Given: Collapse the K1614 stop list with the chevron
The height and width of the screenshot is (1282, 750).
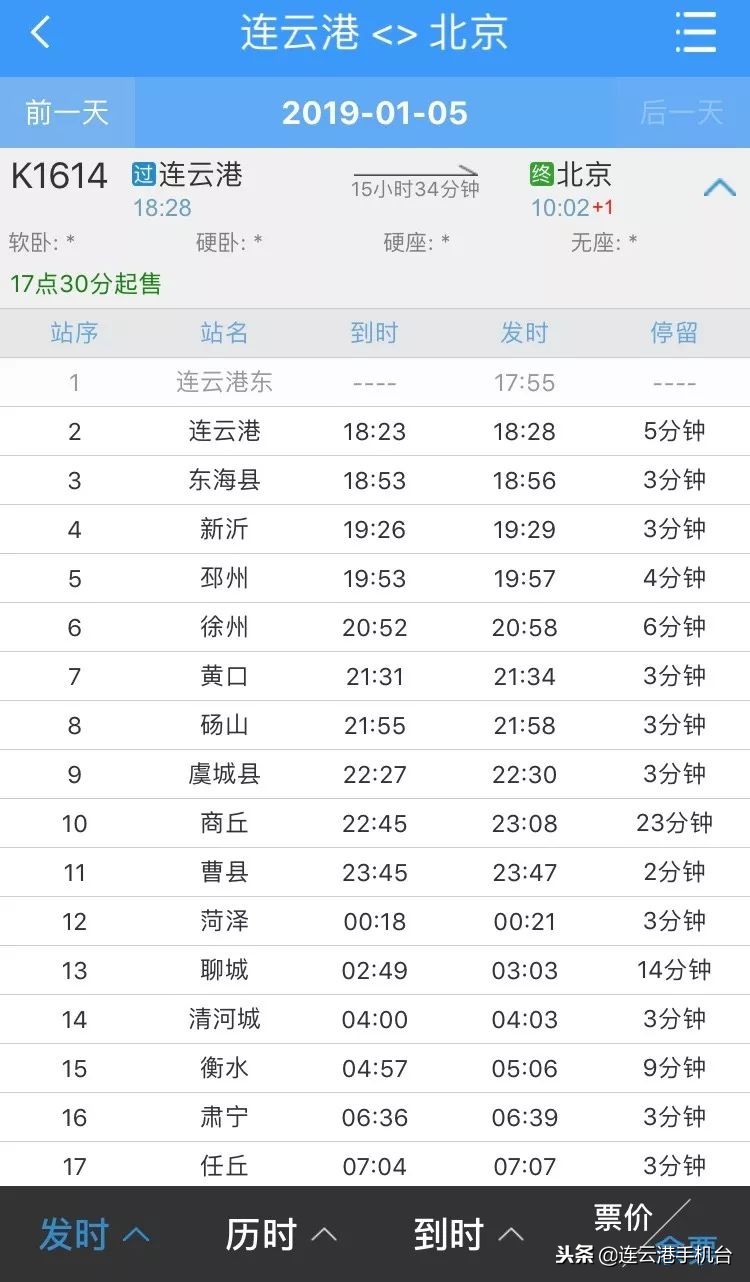Looking at the screenshot, I should [718, 186].
